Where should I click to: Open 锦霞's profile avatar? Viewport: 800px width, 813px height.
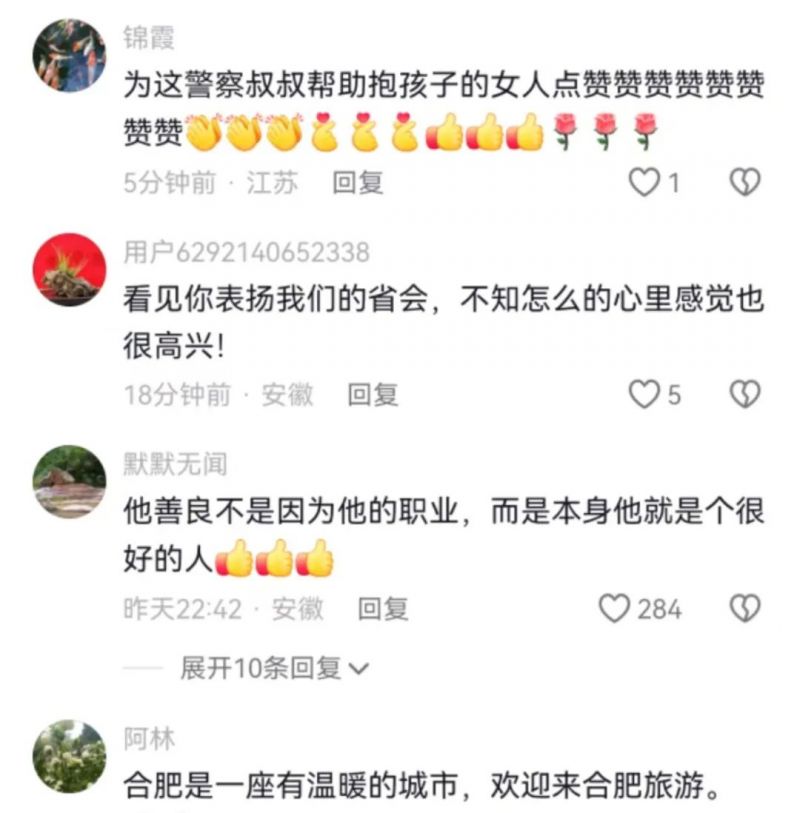(69, 56)
